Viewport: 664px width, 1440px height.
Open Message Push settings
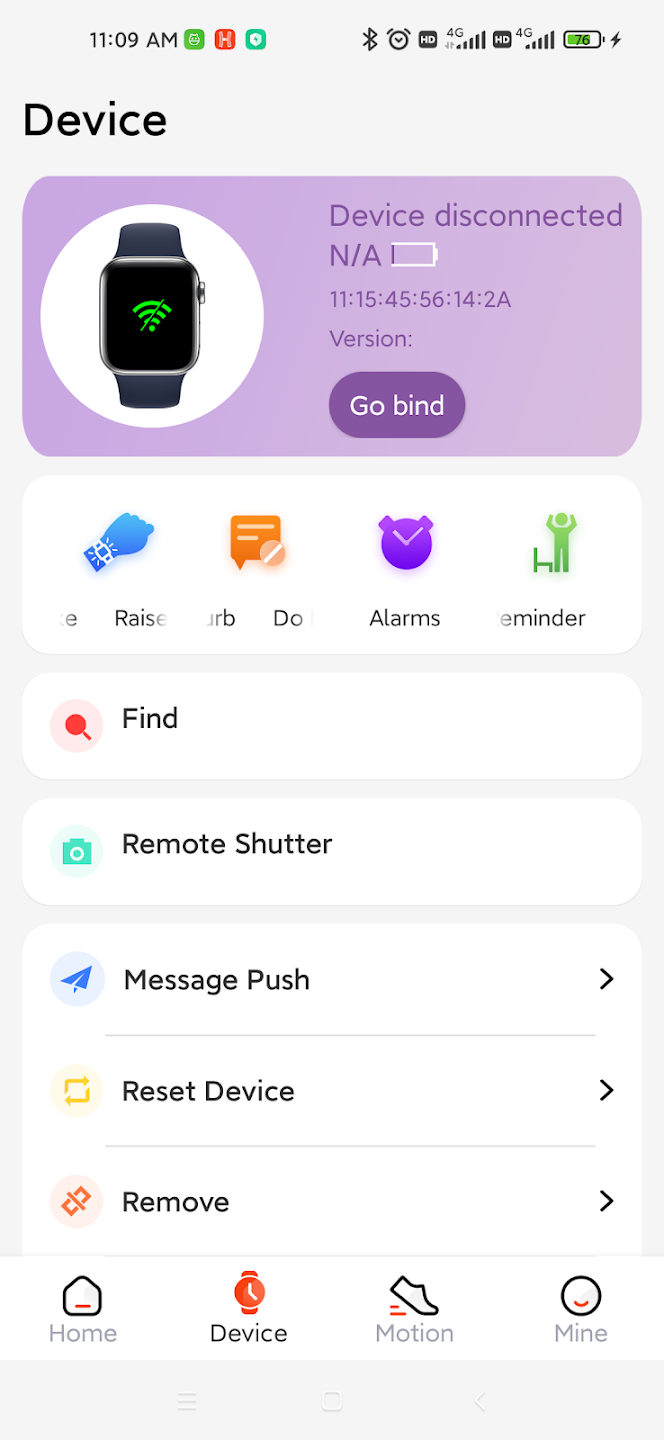(332, 979)
